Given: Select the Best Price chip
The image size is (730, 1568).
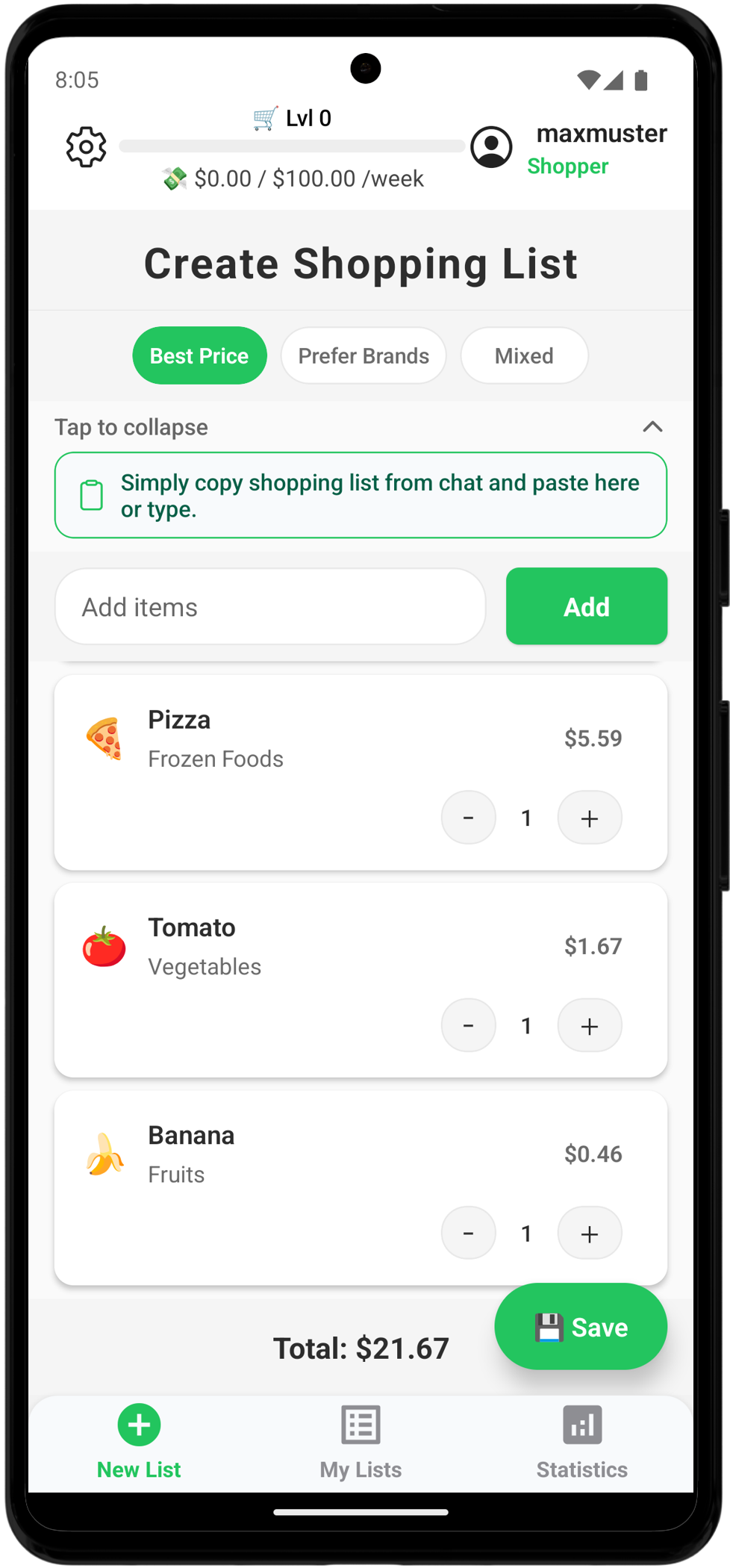Looking at the screenshot, I should click(x=199, y=355).
